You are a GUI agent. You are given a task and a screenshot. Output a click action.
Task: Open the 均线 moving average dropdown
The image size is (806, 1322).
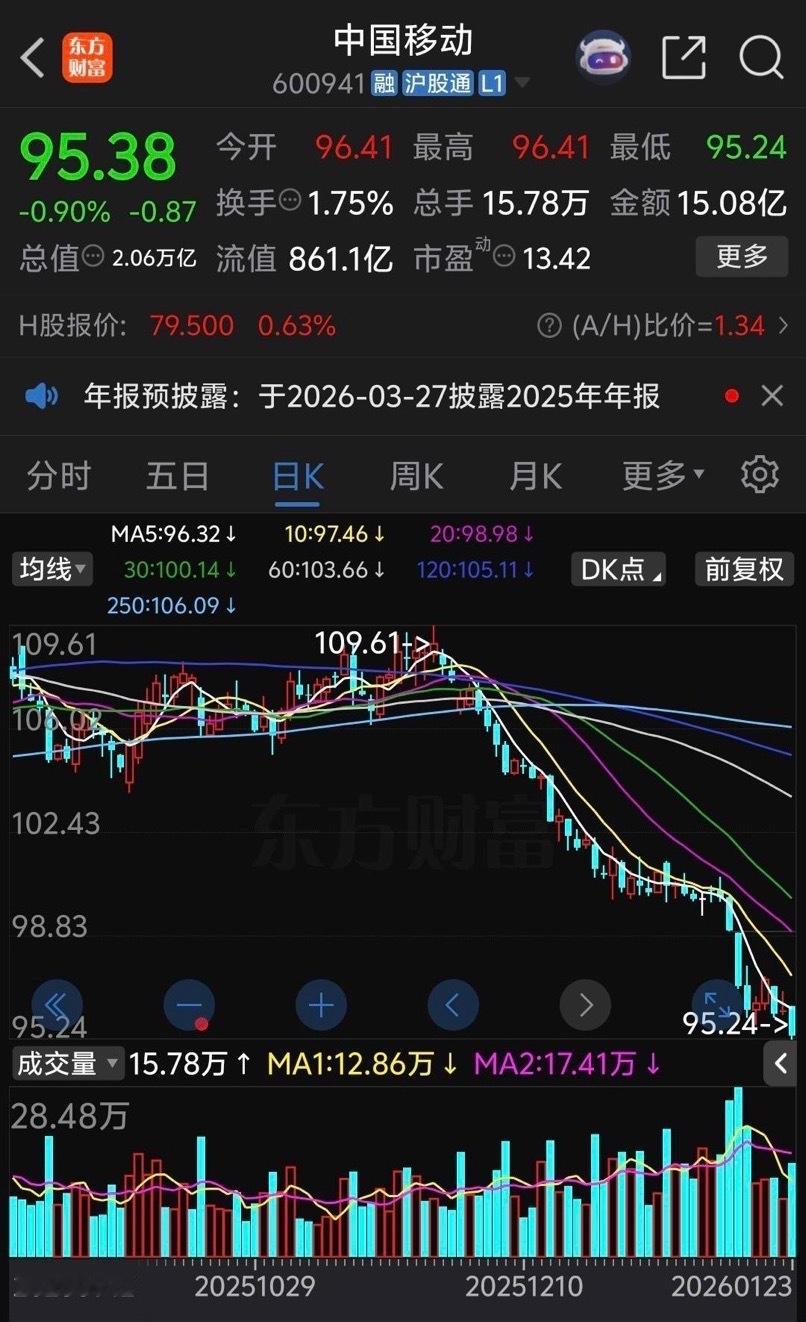click(51, 569)
